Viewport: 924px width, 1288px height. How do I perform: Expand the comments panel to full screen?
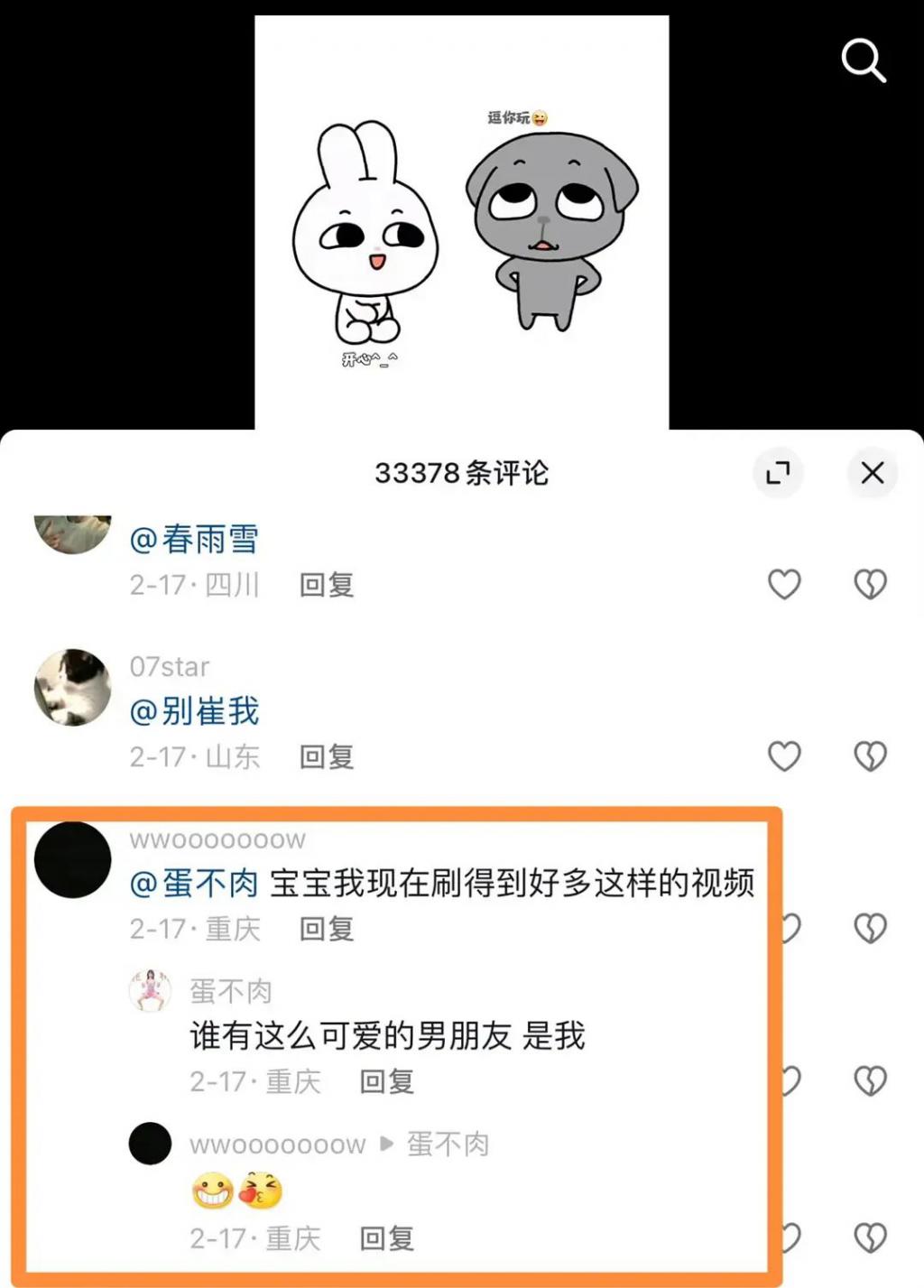coord(778,472)
